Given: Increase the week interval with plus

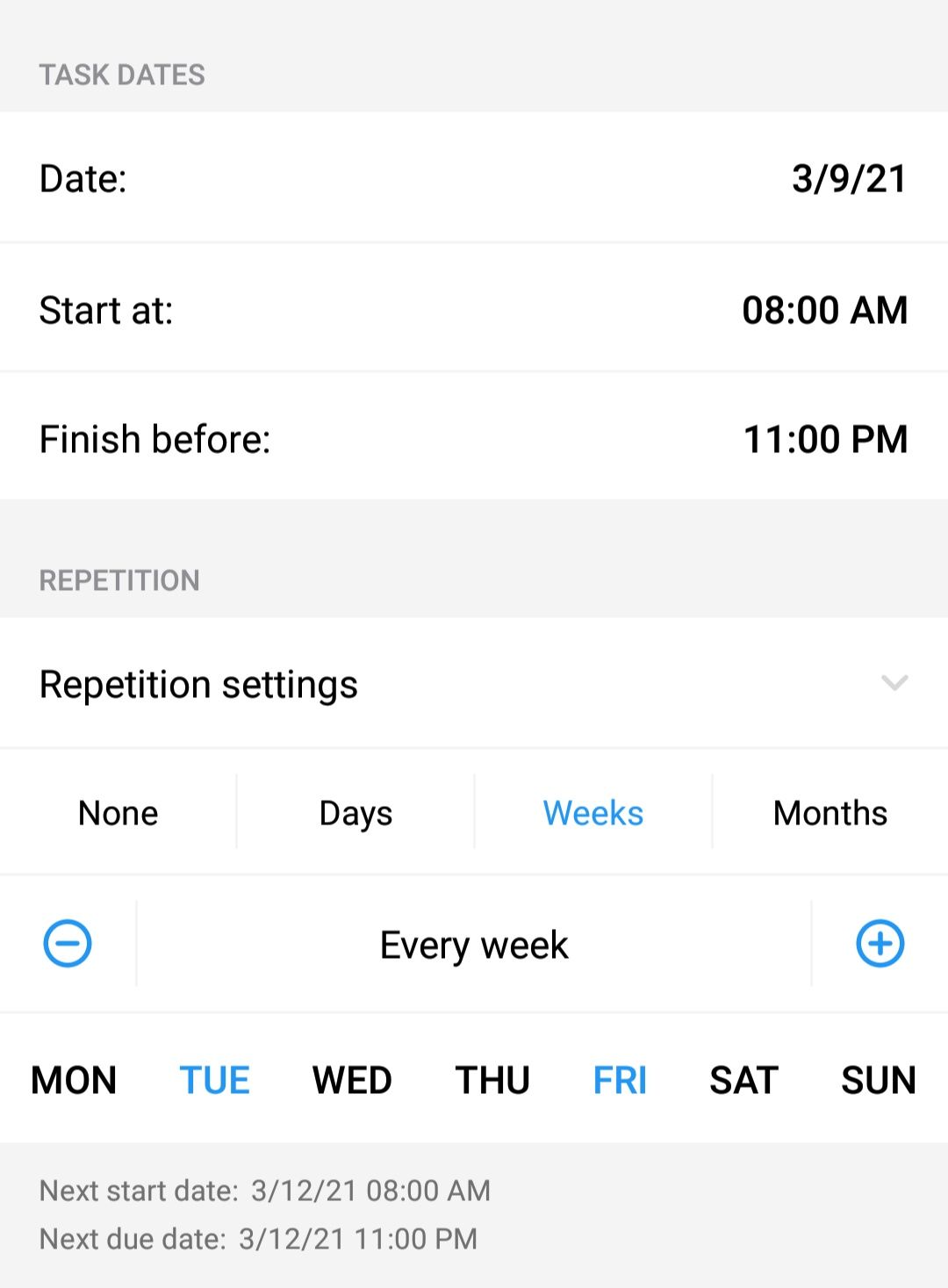Looking at the screenshot, I should 880,944.
